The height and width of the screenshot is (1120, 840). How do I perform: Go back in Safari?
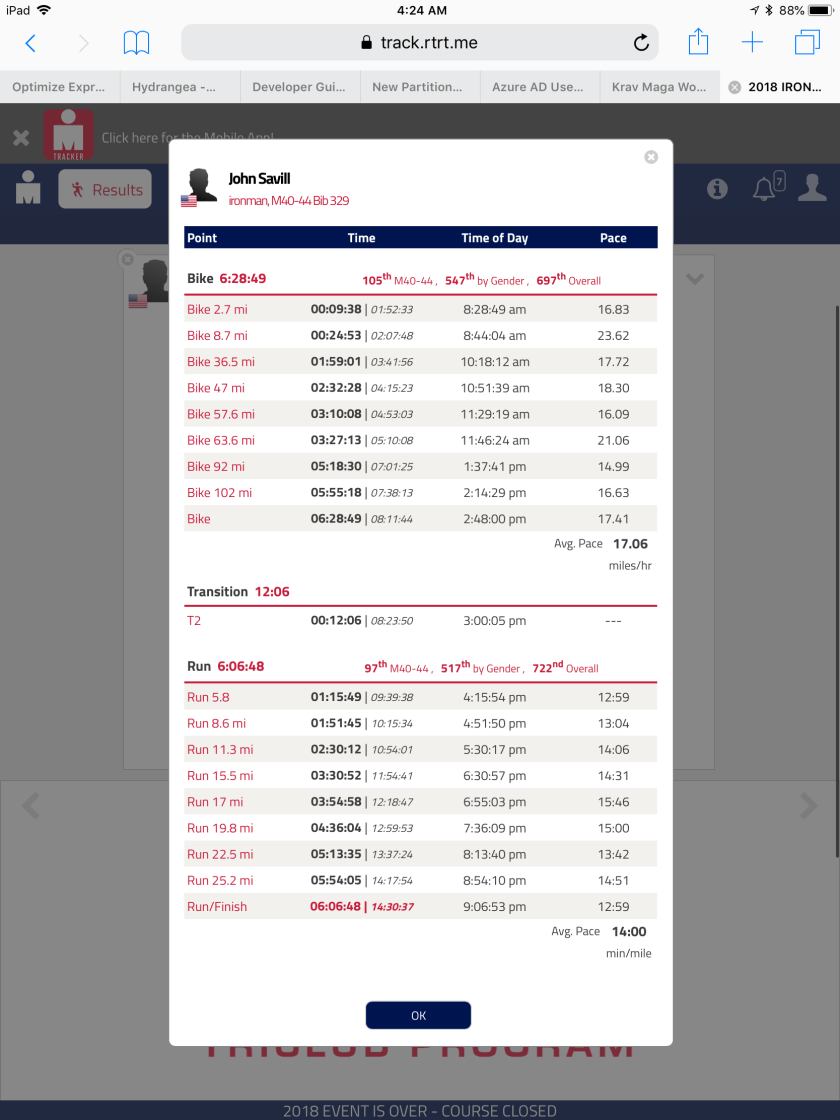(x=30, y=43)
